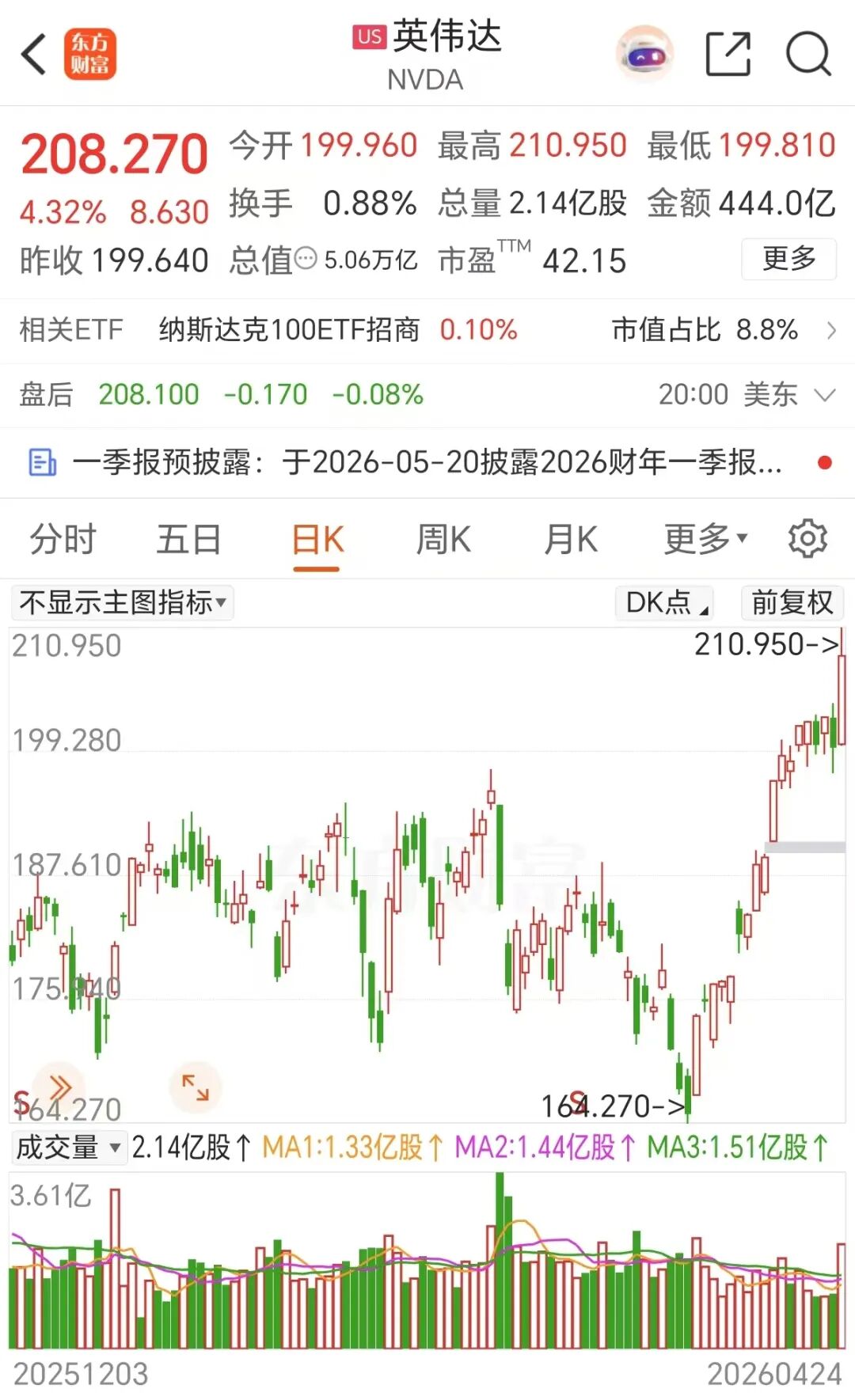Change the 前复权 price adjustment setting
Viewport: 855px width, 1400px height.
pyautogui.click(x=792, y=603)
